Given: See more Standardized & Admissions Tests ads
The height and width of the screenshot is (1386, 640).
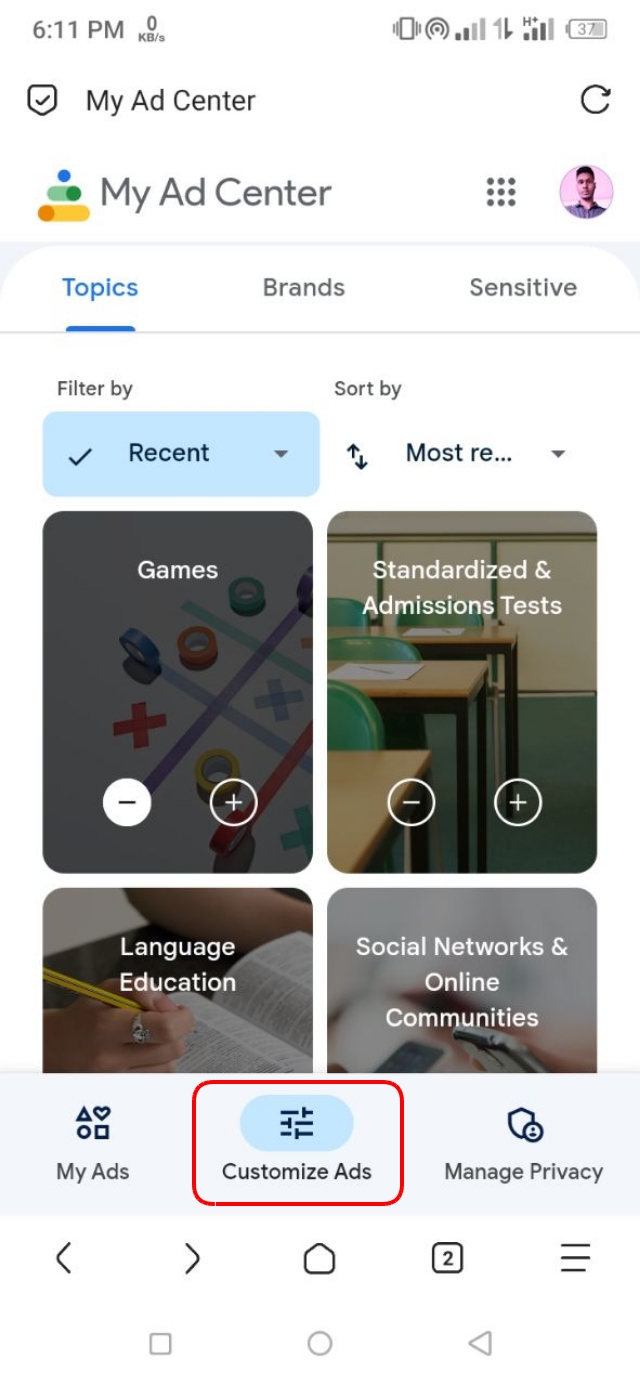Looking at the screenshot, I should [518, 802].
